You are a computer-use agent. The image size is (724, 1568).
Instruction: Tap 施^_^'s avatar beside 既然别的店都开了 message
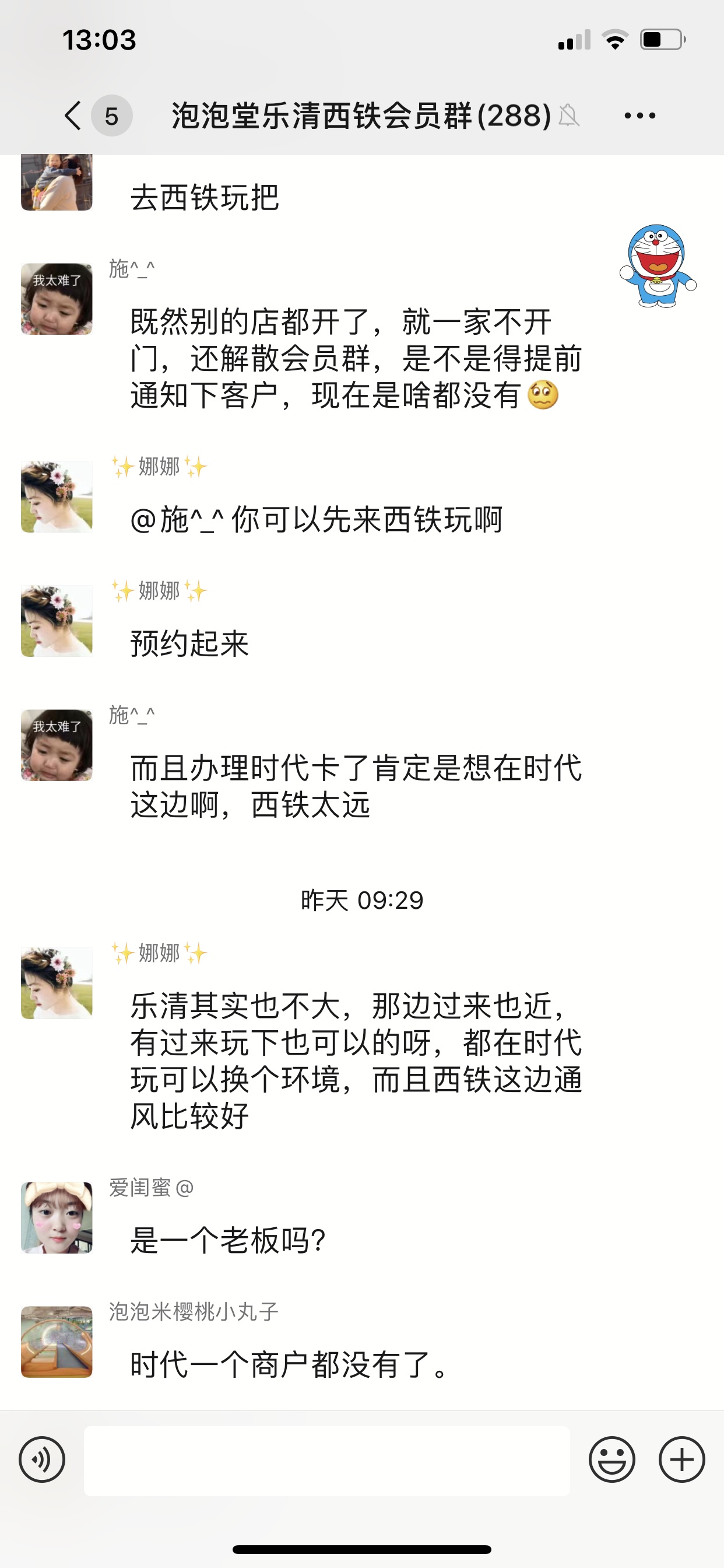(x=57, y=299)
